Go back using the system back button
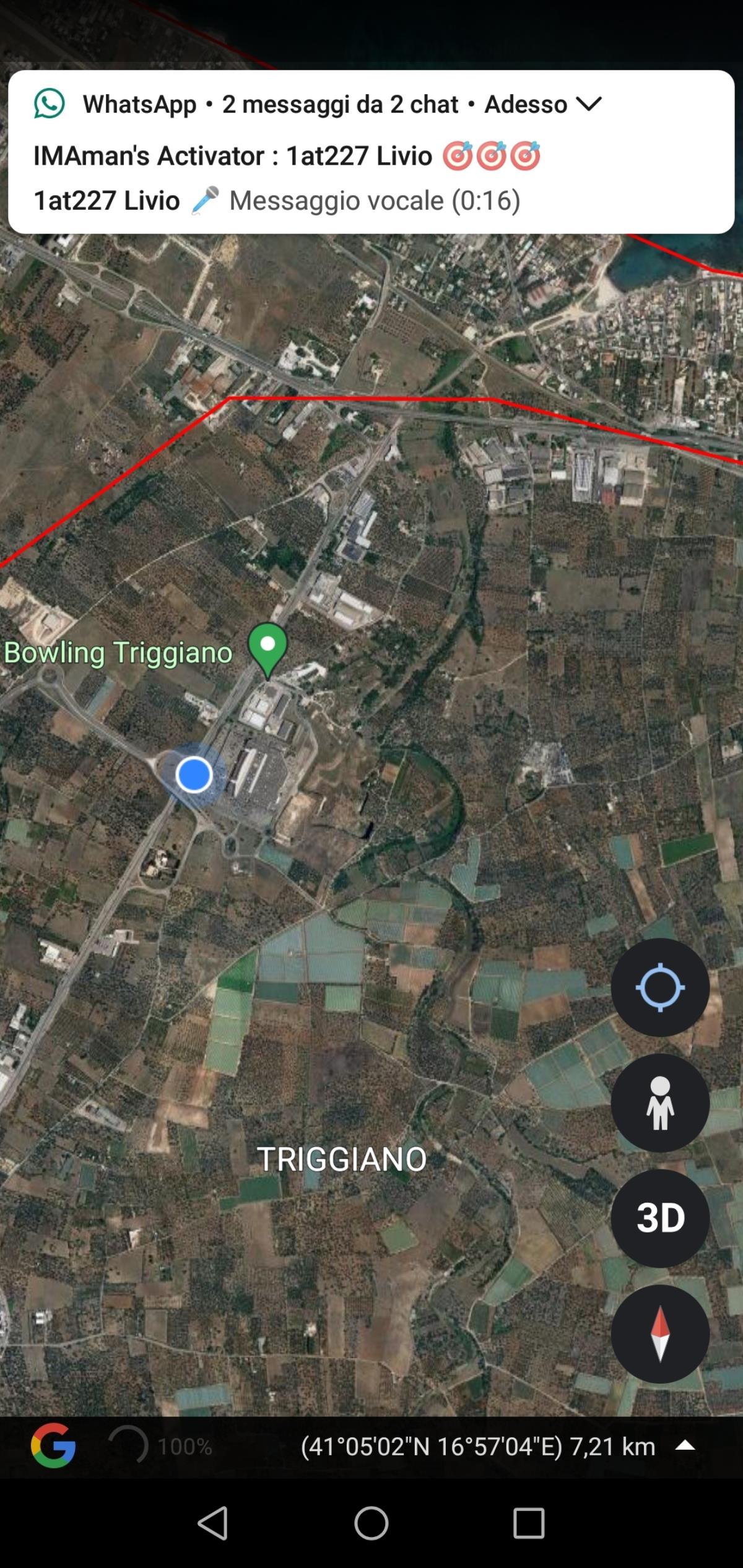 pos(213,1523)
